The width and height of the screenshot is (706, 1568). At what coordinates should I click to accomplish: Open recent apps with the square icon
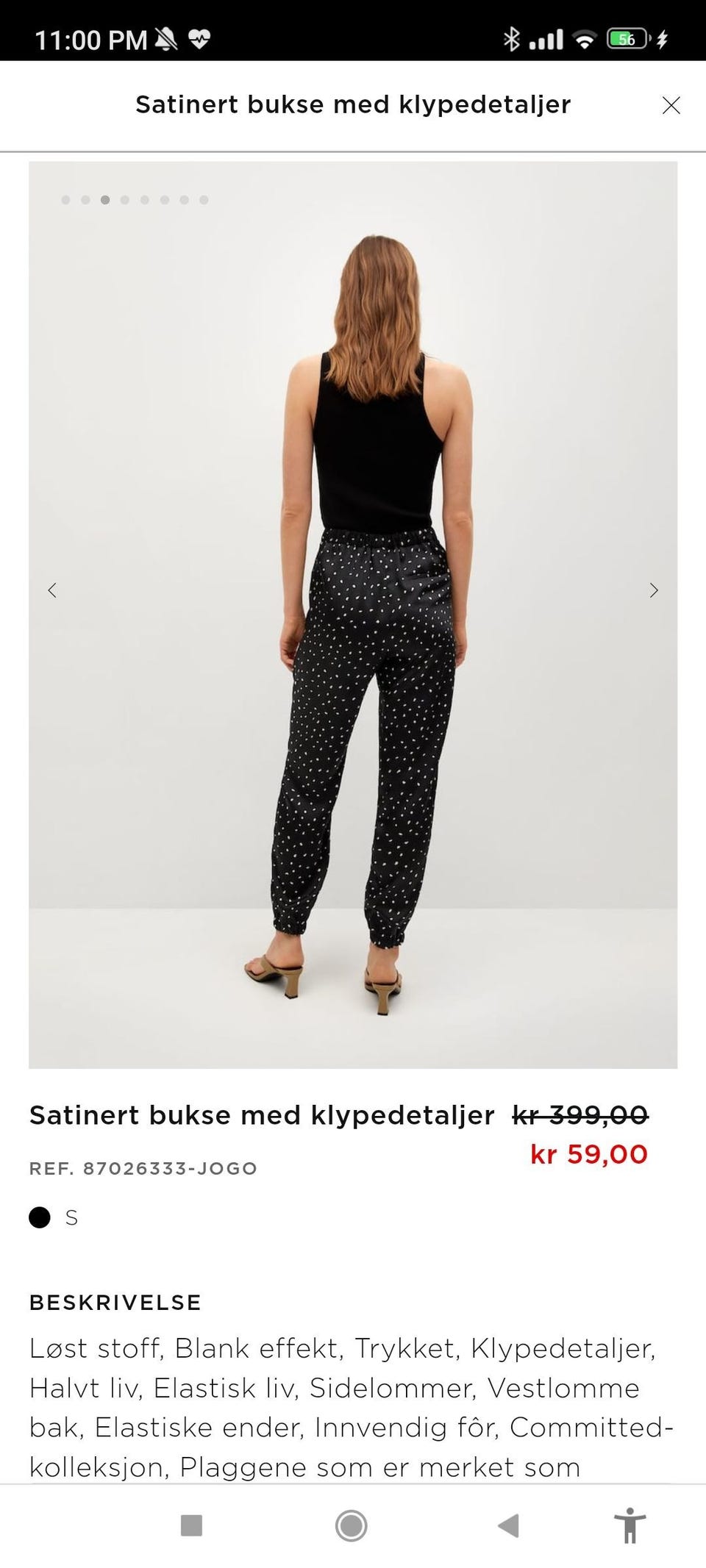tap(193, 1526)
